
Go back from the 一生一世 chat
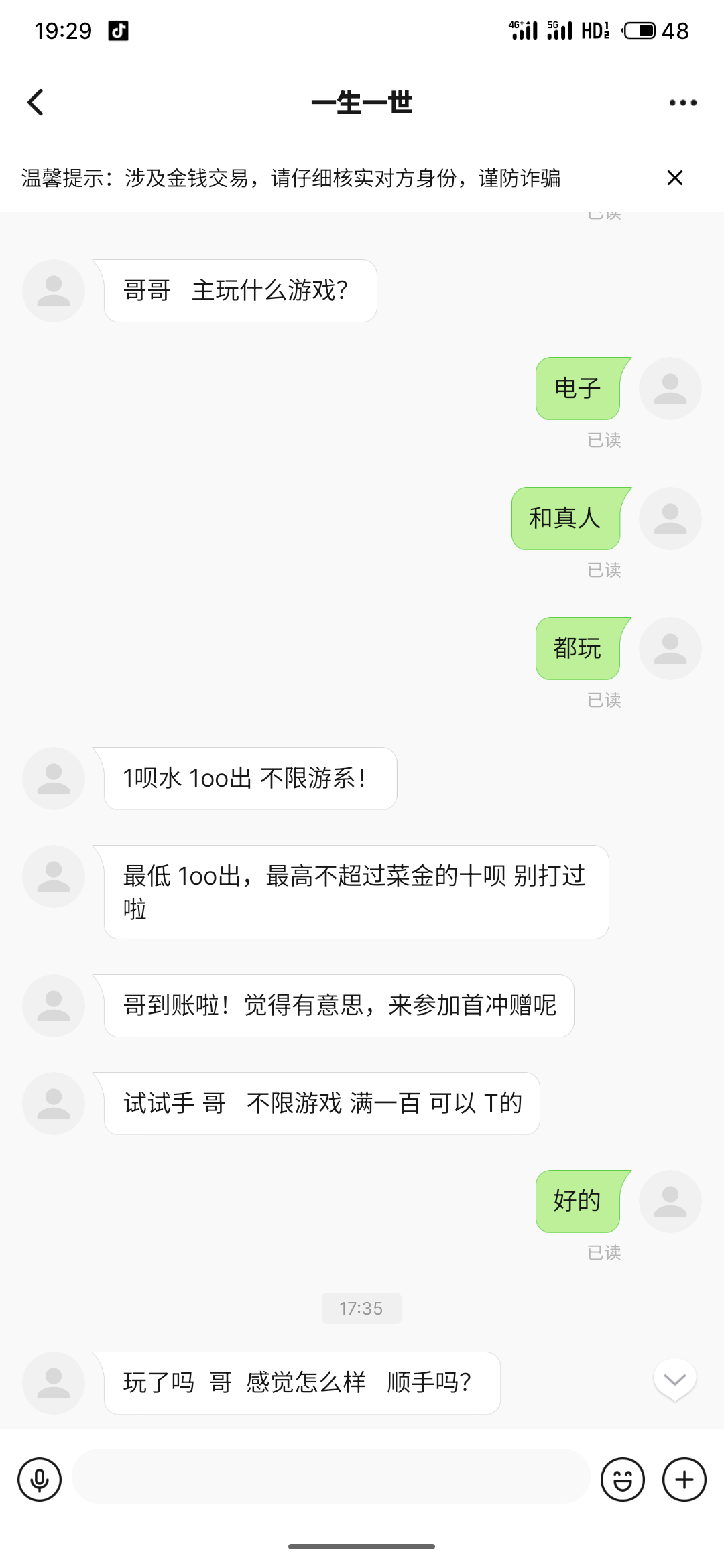click(36, 103)
